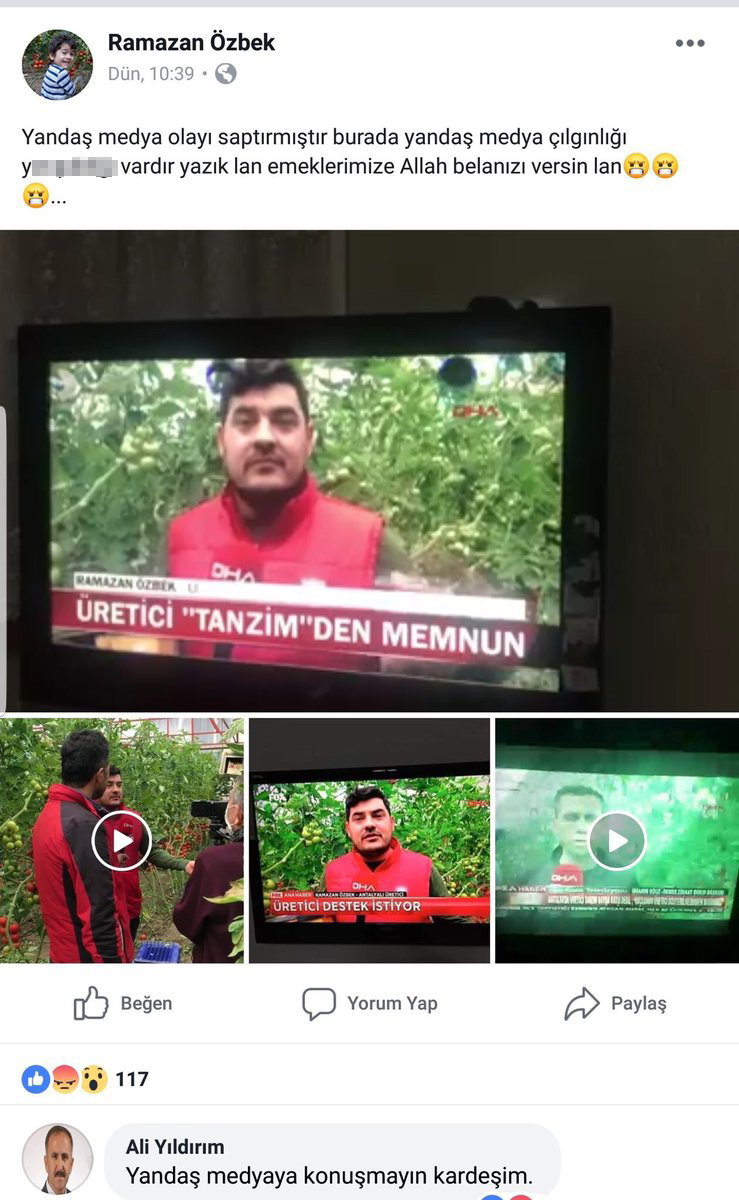Open the post's three-dot options menu
This screenshot has width=739, height=1200.
click(x=690, y=44)
